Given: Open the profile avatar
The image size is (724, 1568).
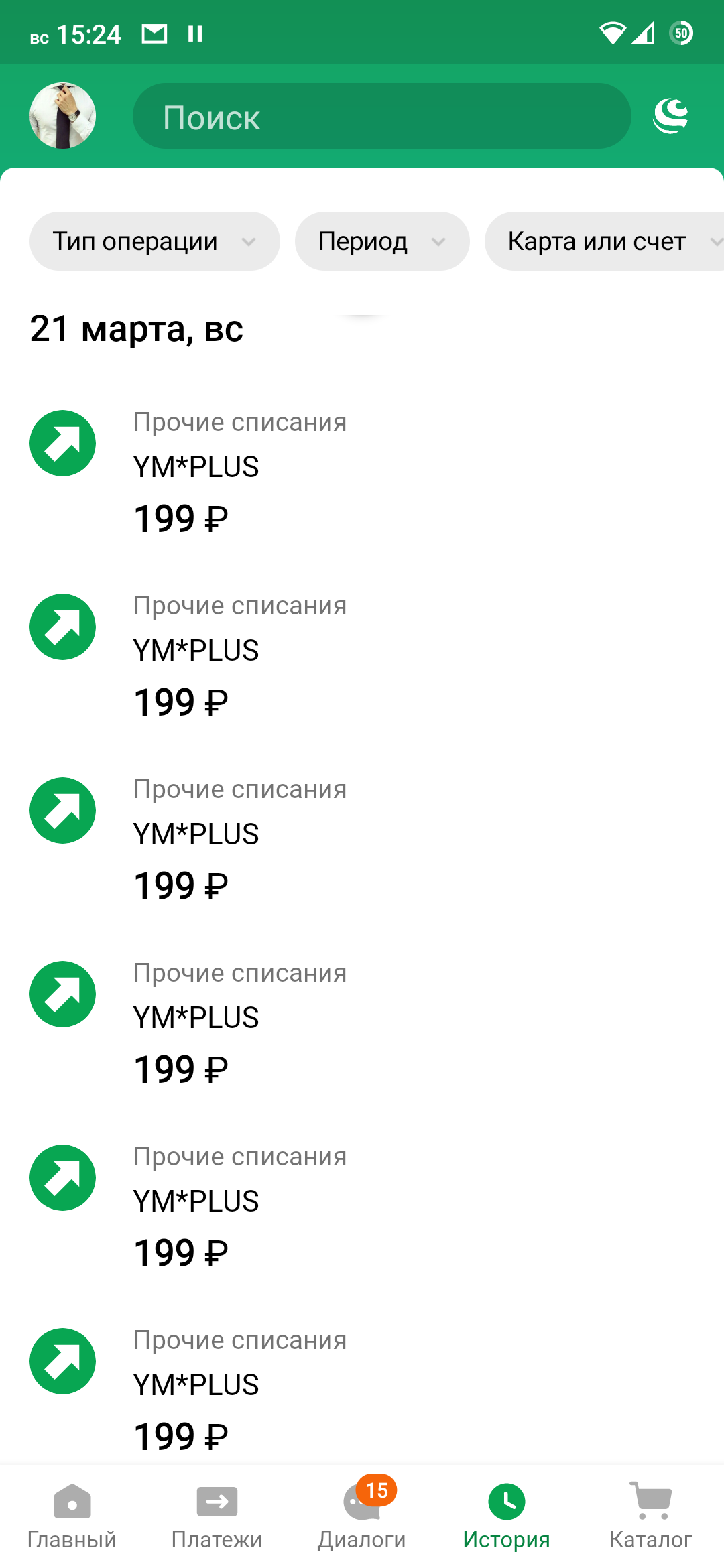Looking at the screenshot, I should point(62,116).
